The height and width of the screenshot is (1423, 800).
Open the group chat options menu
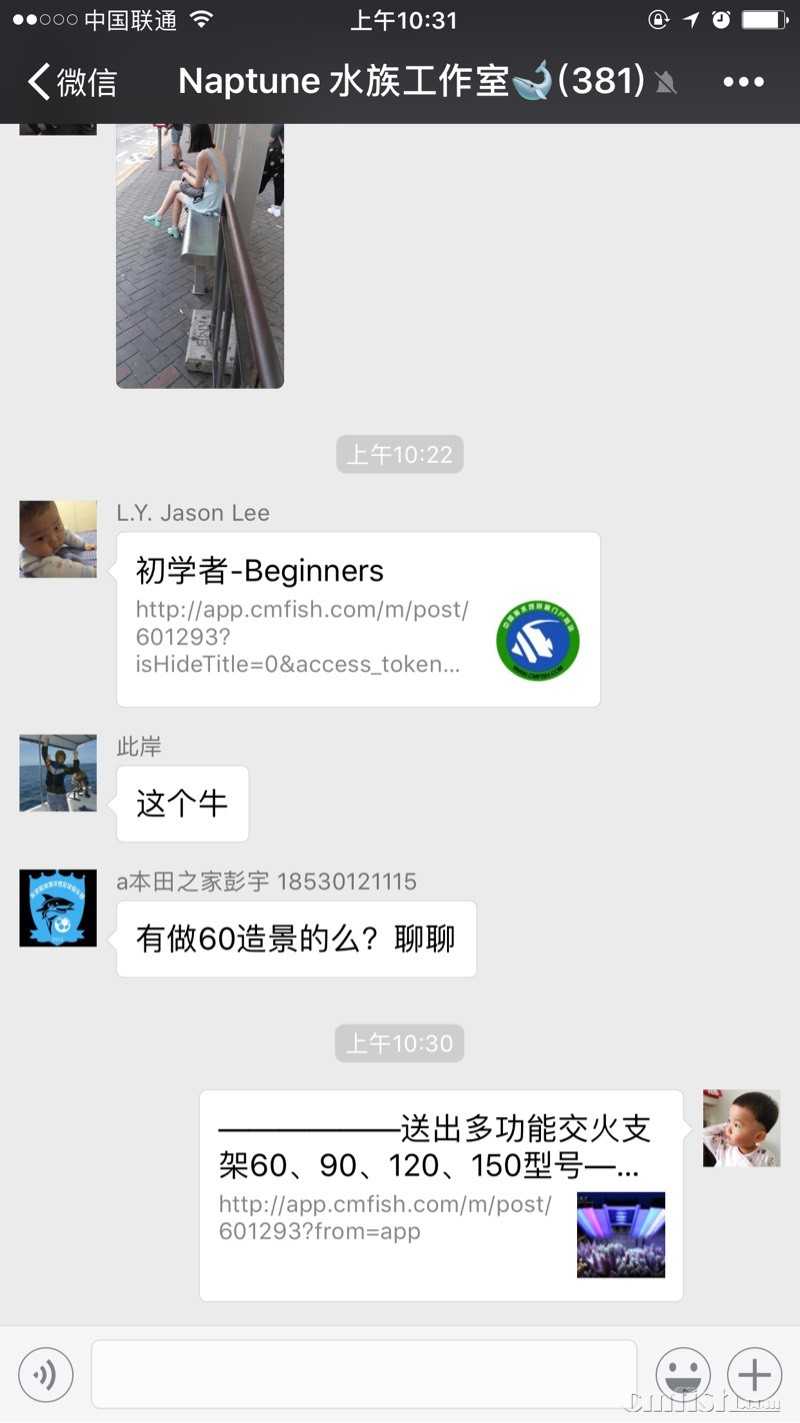coord(743,82)
